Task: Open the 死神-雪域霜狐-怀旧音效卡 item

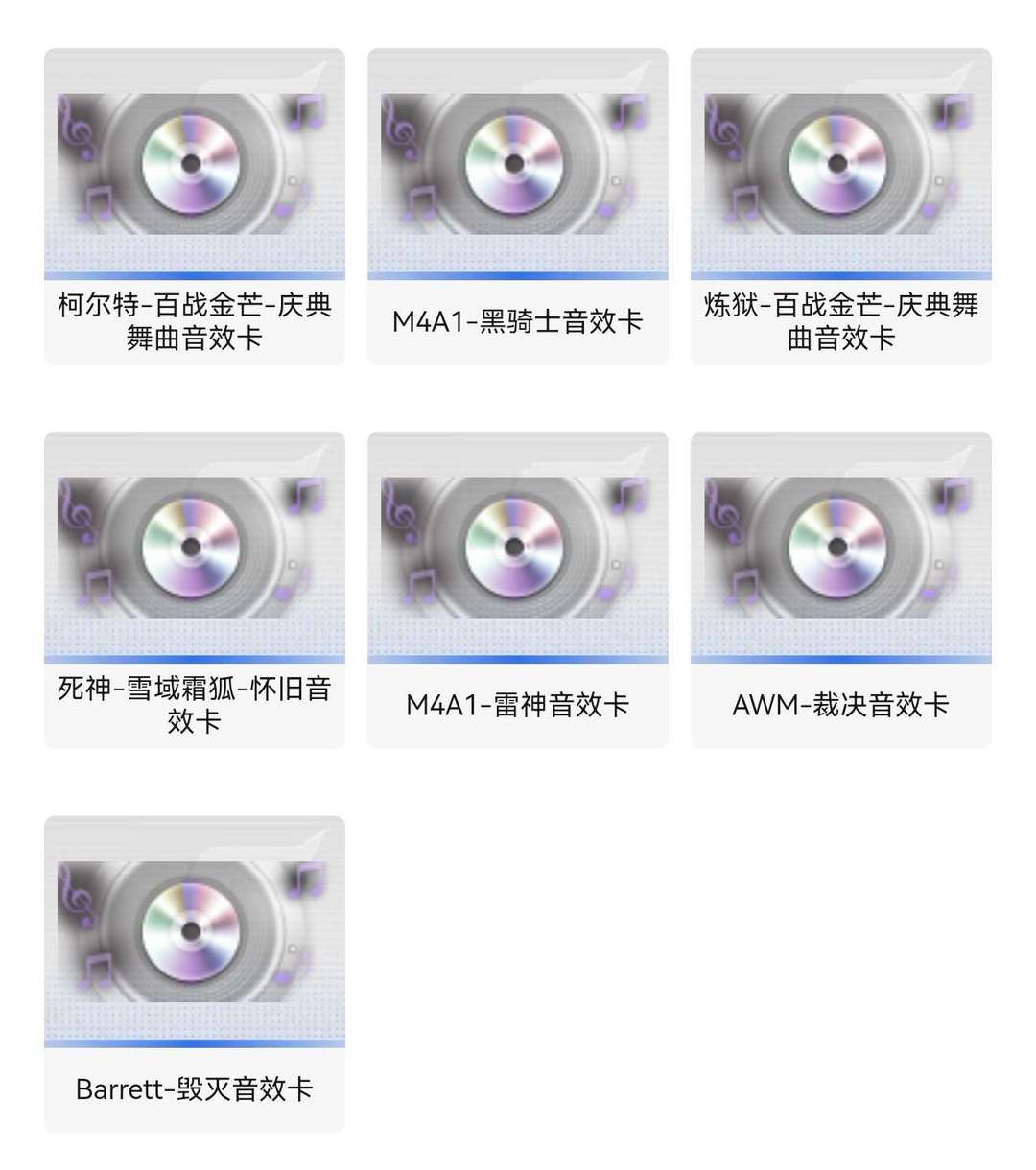Action: (x=194, y=590)
